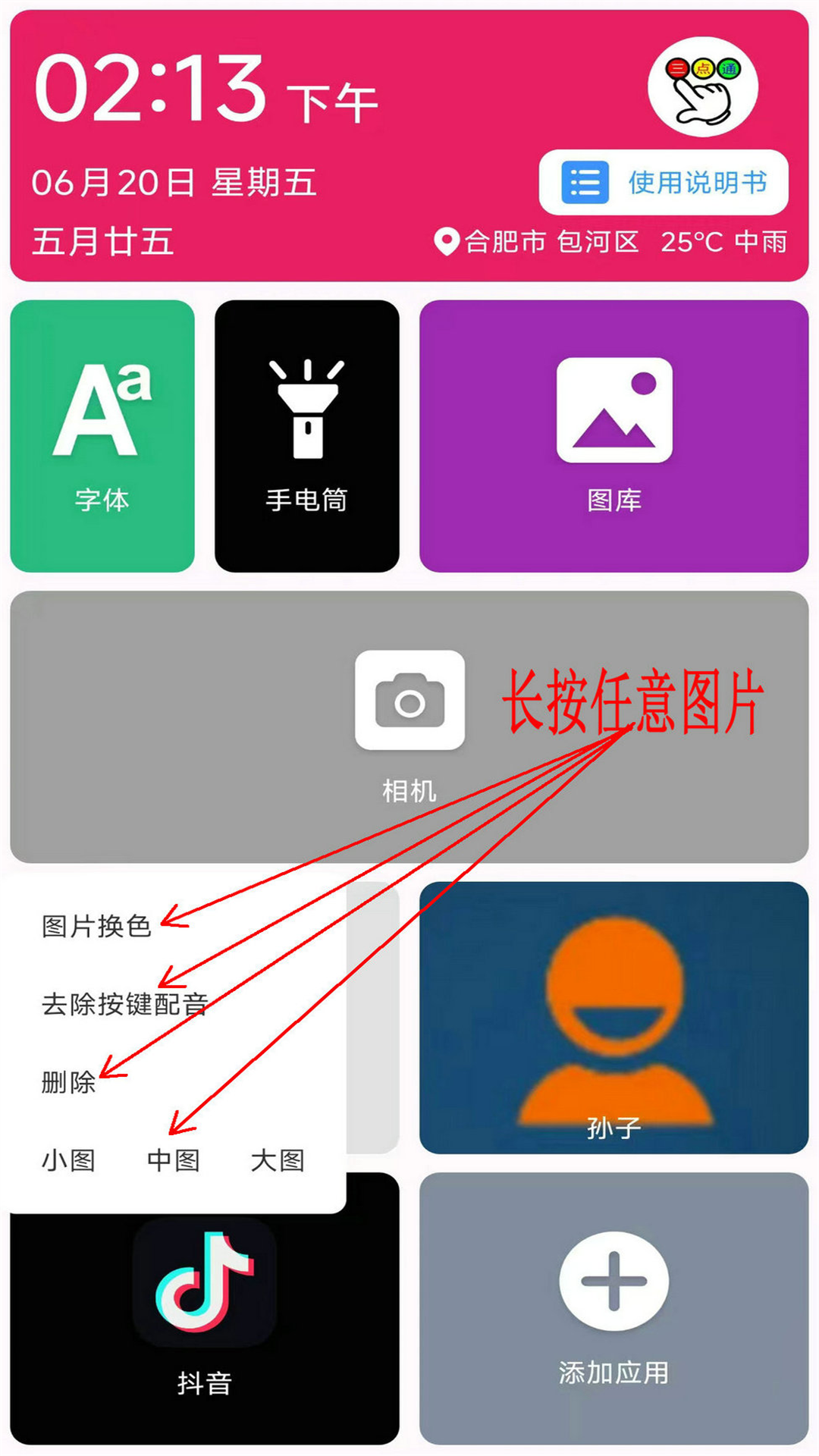The width and height of the screenshot is (819, 1456).
Task: Open the 图库 gallery tile
Action: (613, 436)
